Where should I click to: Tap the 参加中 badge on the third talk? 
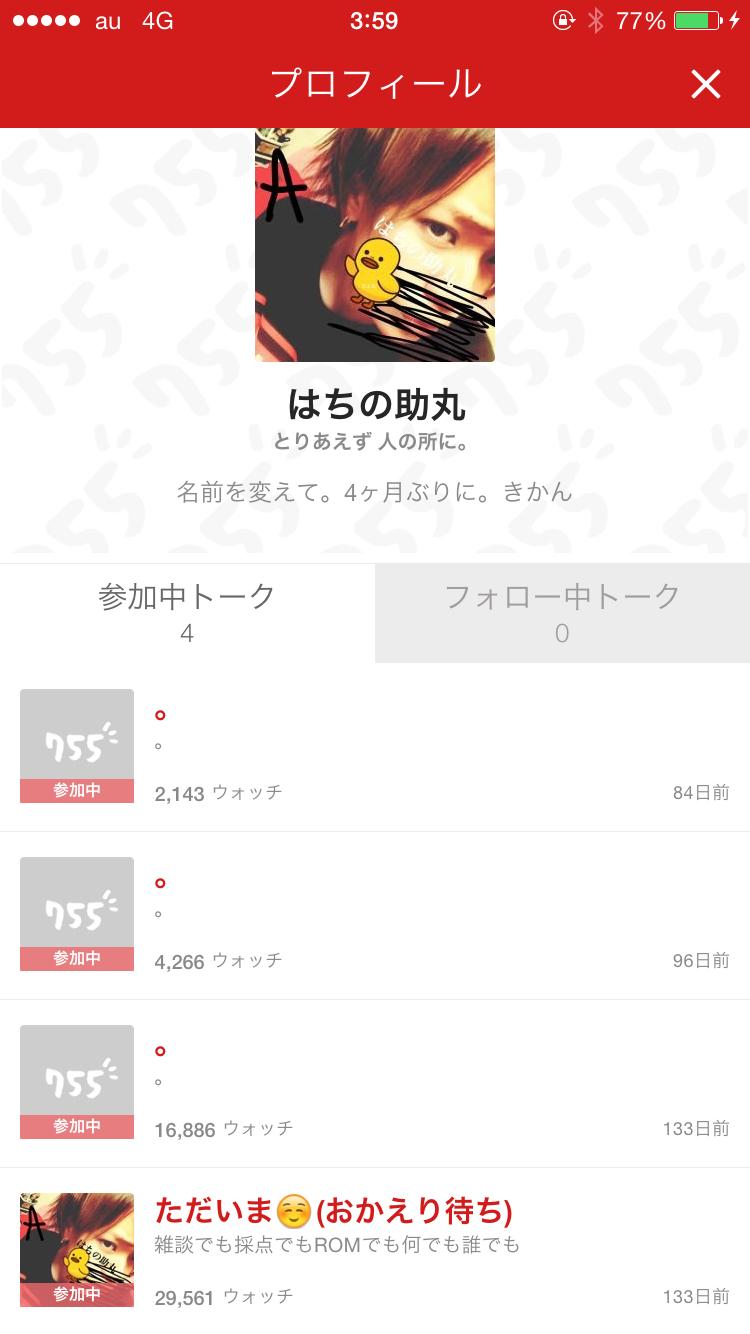click(x=77, y=1125)
